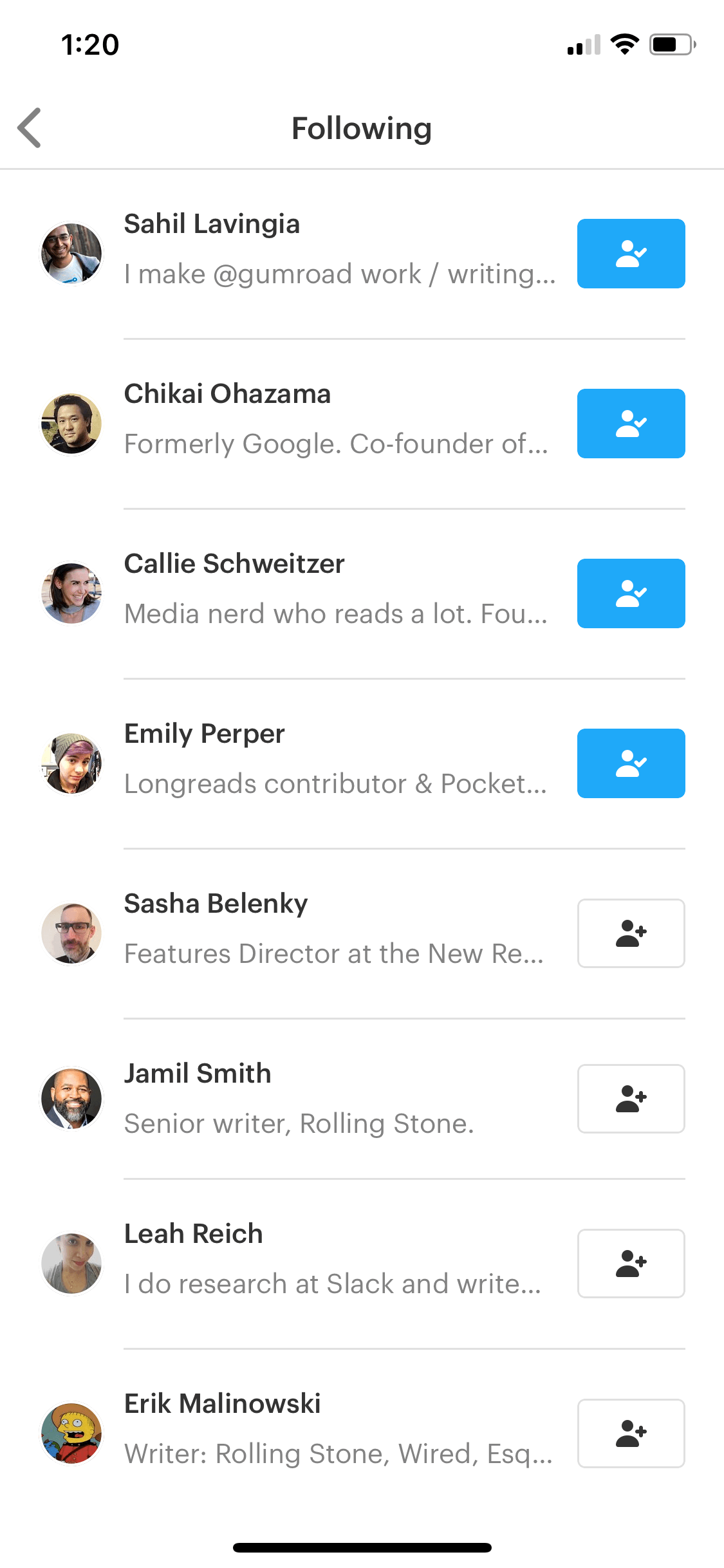The height and width of the screenshot is (1568, 724).
Task: Follow Jamil Smith
Action: (x=631, y=1099)
